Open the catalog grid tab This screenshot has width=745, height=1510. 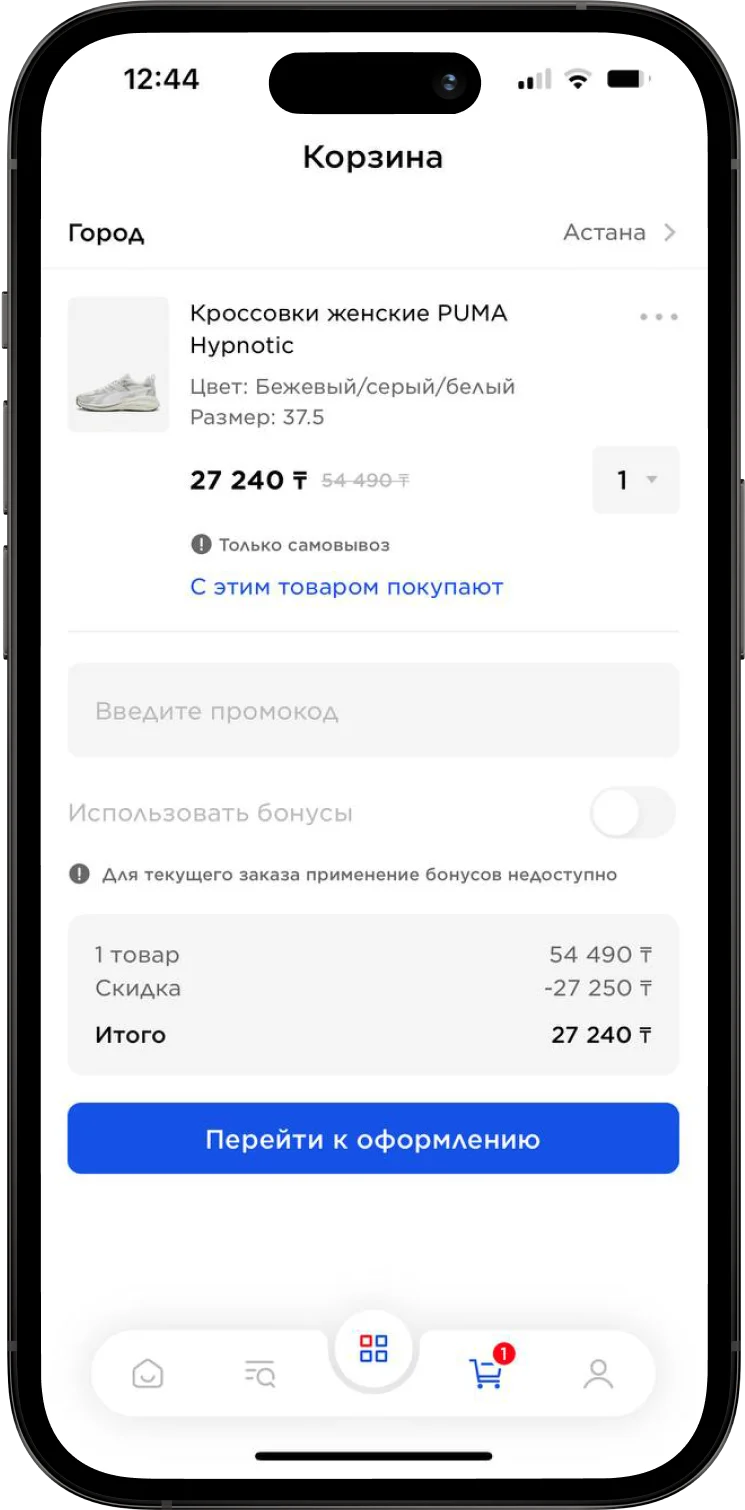tap(373, 1348)
